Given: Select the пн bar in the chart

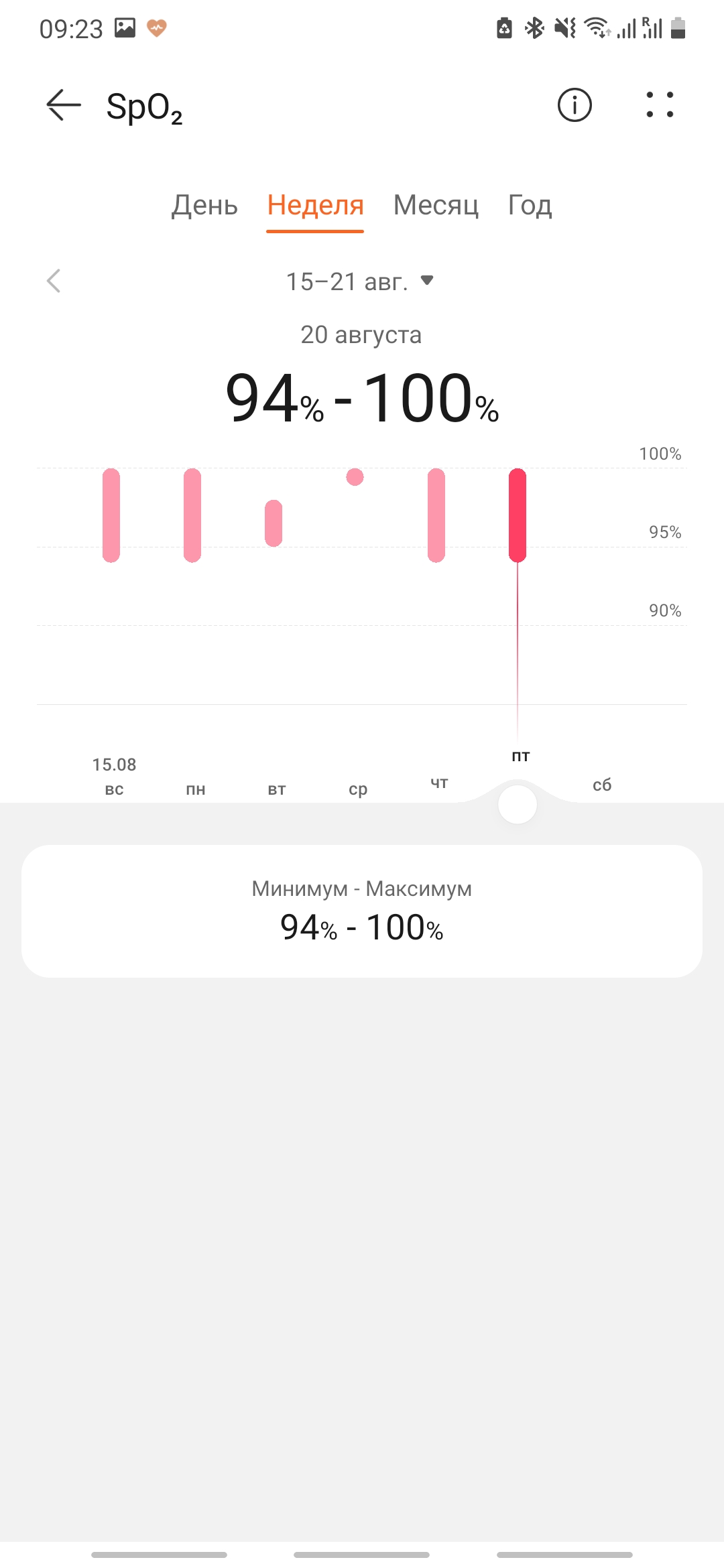Looking at the screenshot, I should [x=192, y=515].
